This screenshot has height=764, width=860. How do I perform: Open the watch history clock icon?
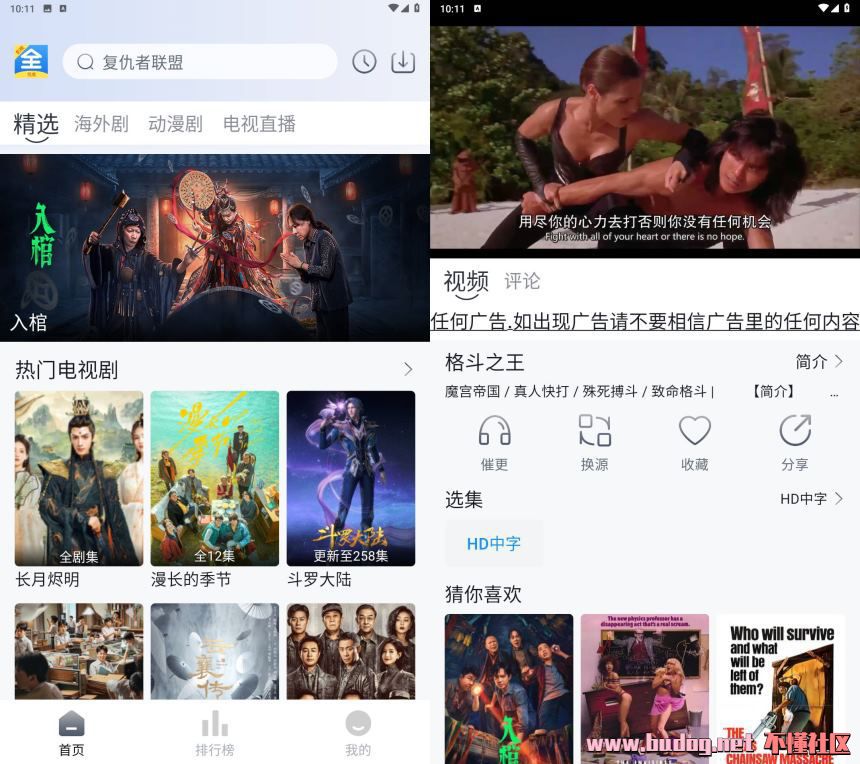point(364,62)
